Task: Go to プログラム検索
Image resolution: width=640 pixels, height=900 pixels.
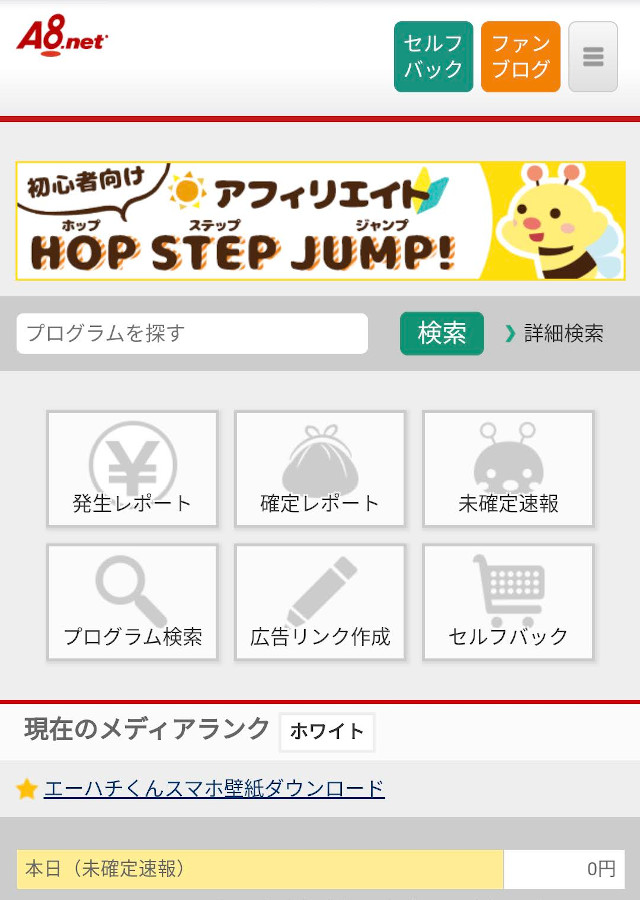Action: [132, 602]
